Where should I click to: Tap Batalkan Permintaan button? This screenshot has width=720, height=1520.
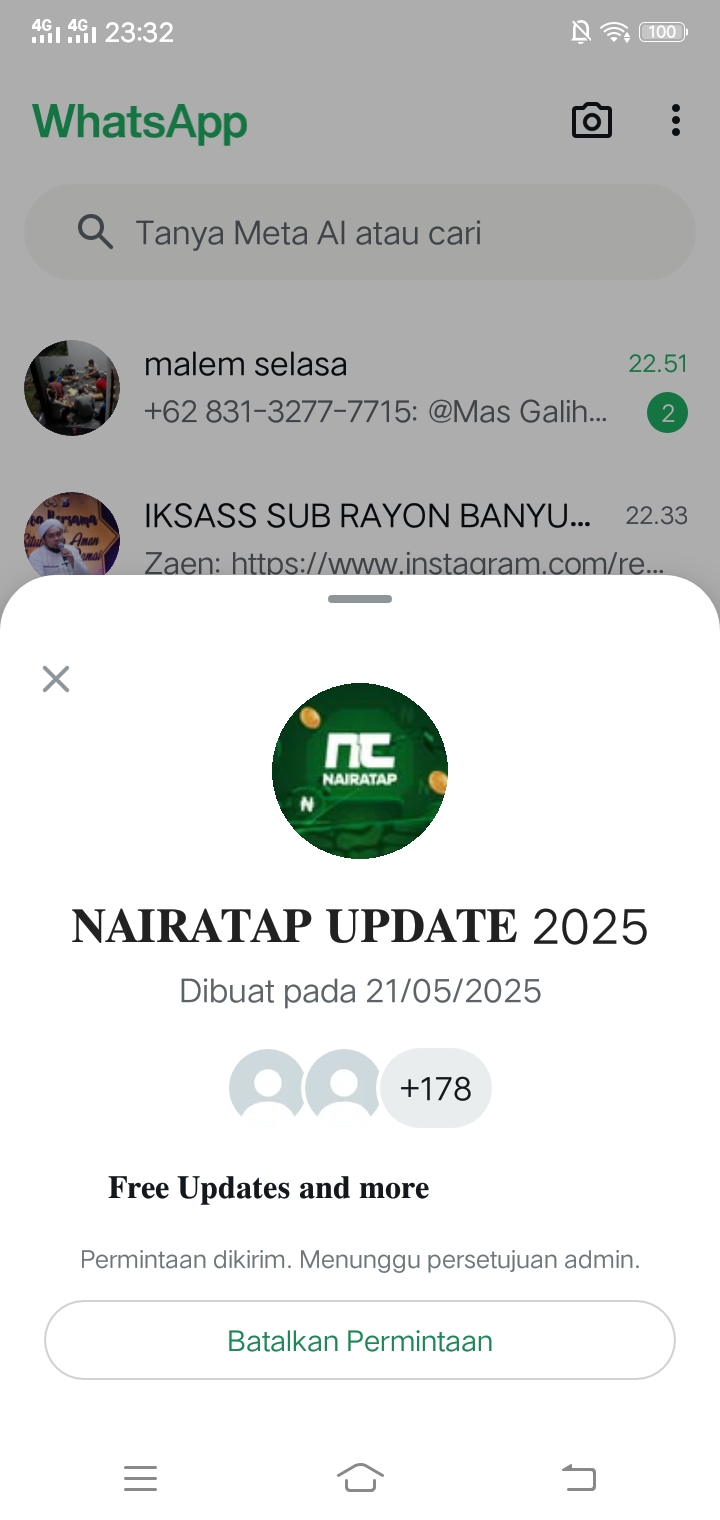coord(360,1340)
